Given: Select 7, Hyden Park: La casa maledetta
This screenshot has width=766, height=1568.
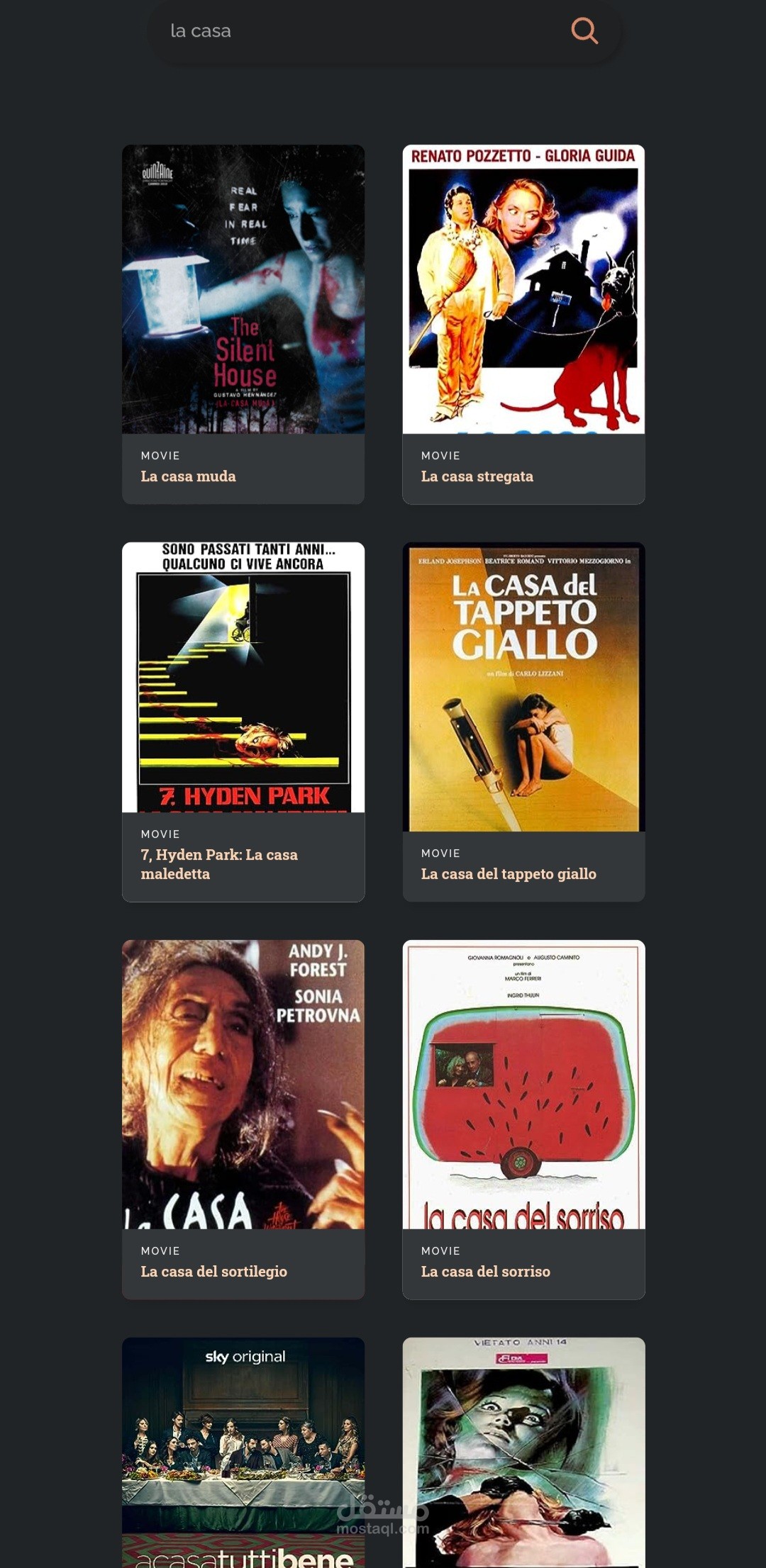Looking at the screenshot, I should [x=243, y=722].
